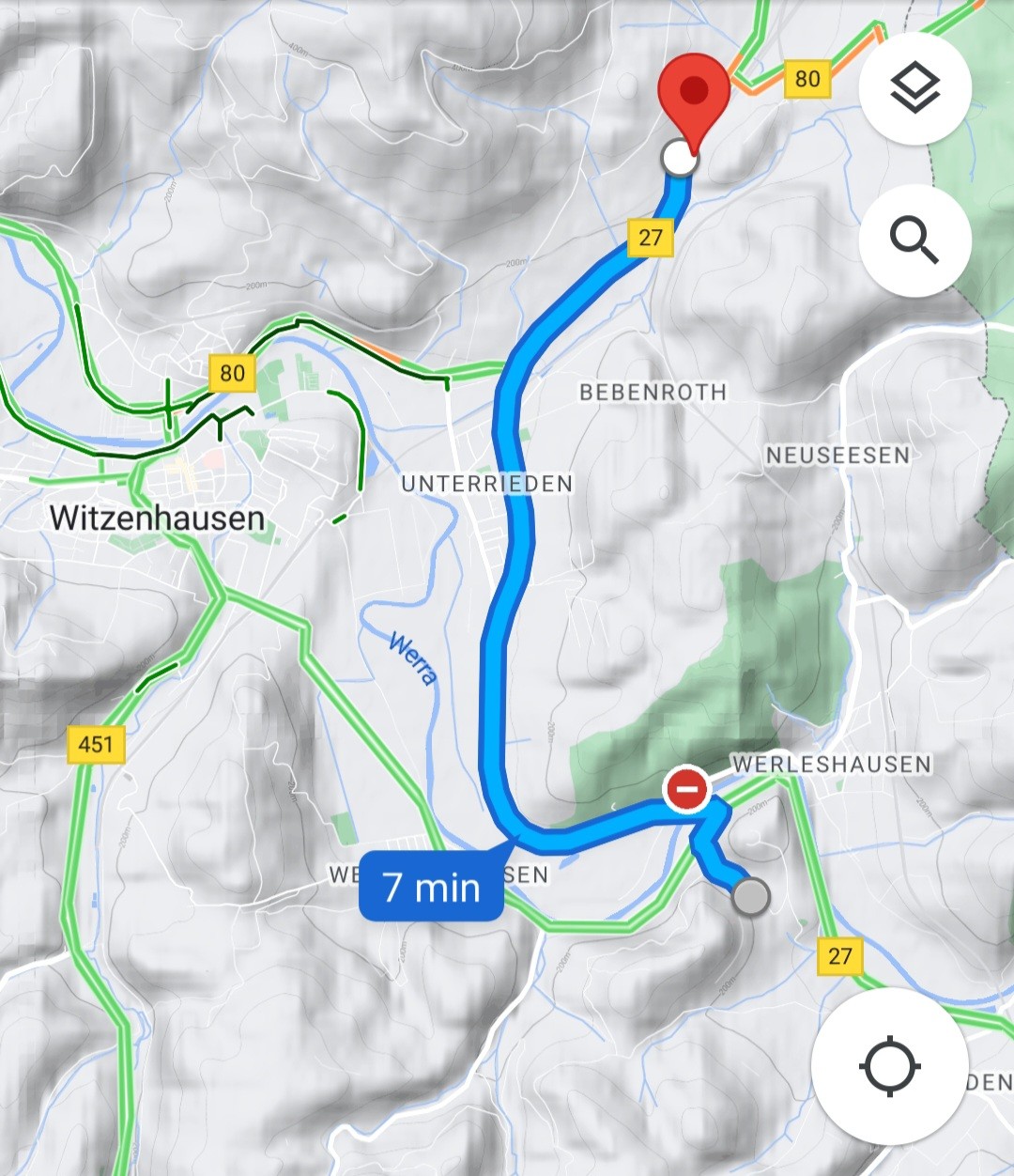
Task: Select the 7 min route label
Action: pyautogui.click(x=431, y=886)
